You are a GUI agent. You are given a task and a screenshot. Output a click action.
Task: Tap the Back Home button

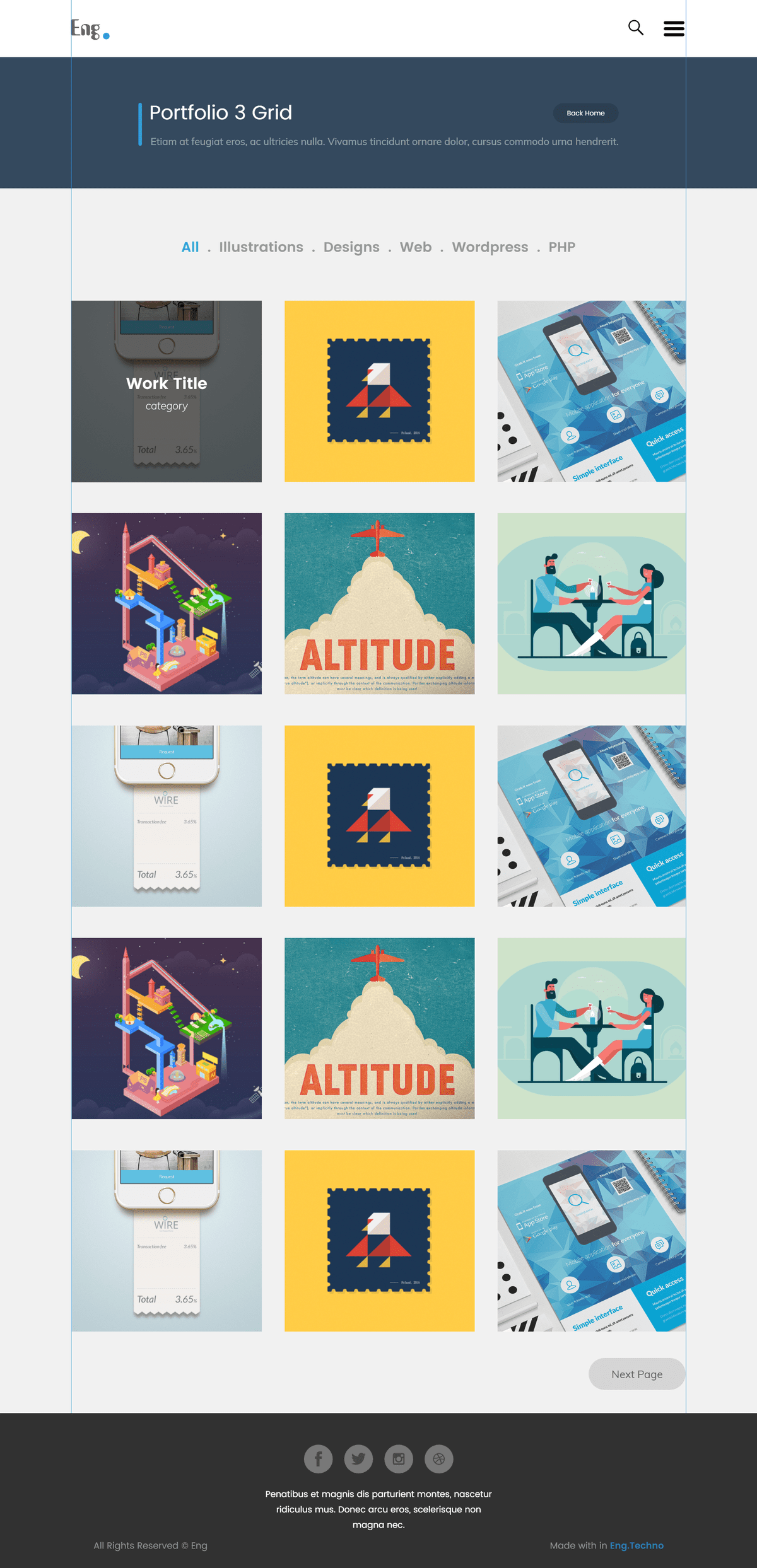coord(585,113)
